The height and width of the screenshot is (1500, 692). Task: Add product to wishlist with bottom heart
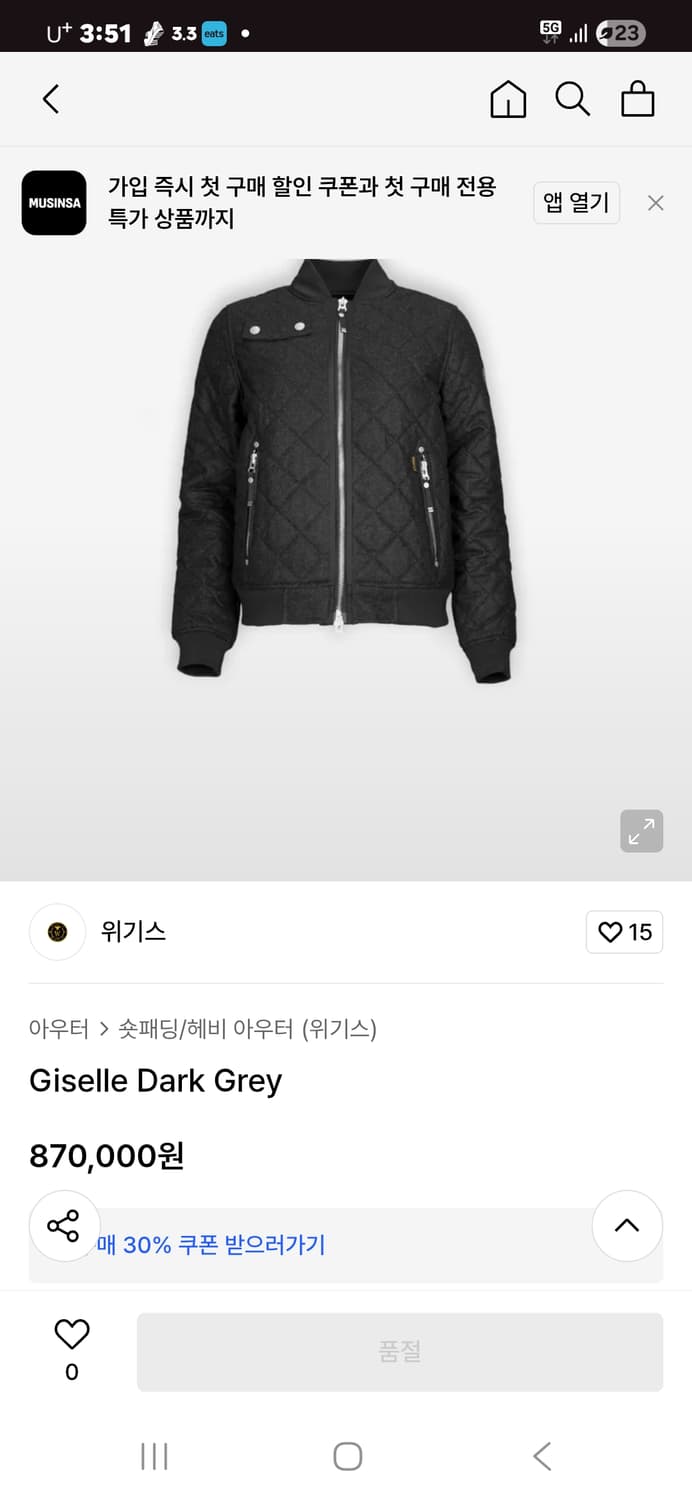point(71,1335)
